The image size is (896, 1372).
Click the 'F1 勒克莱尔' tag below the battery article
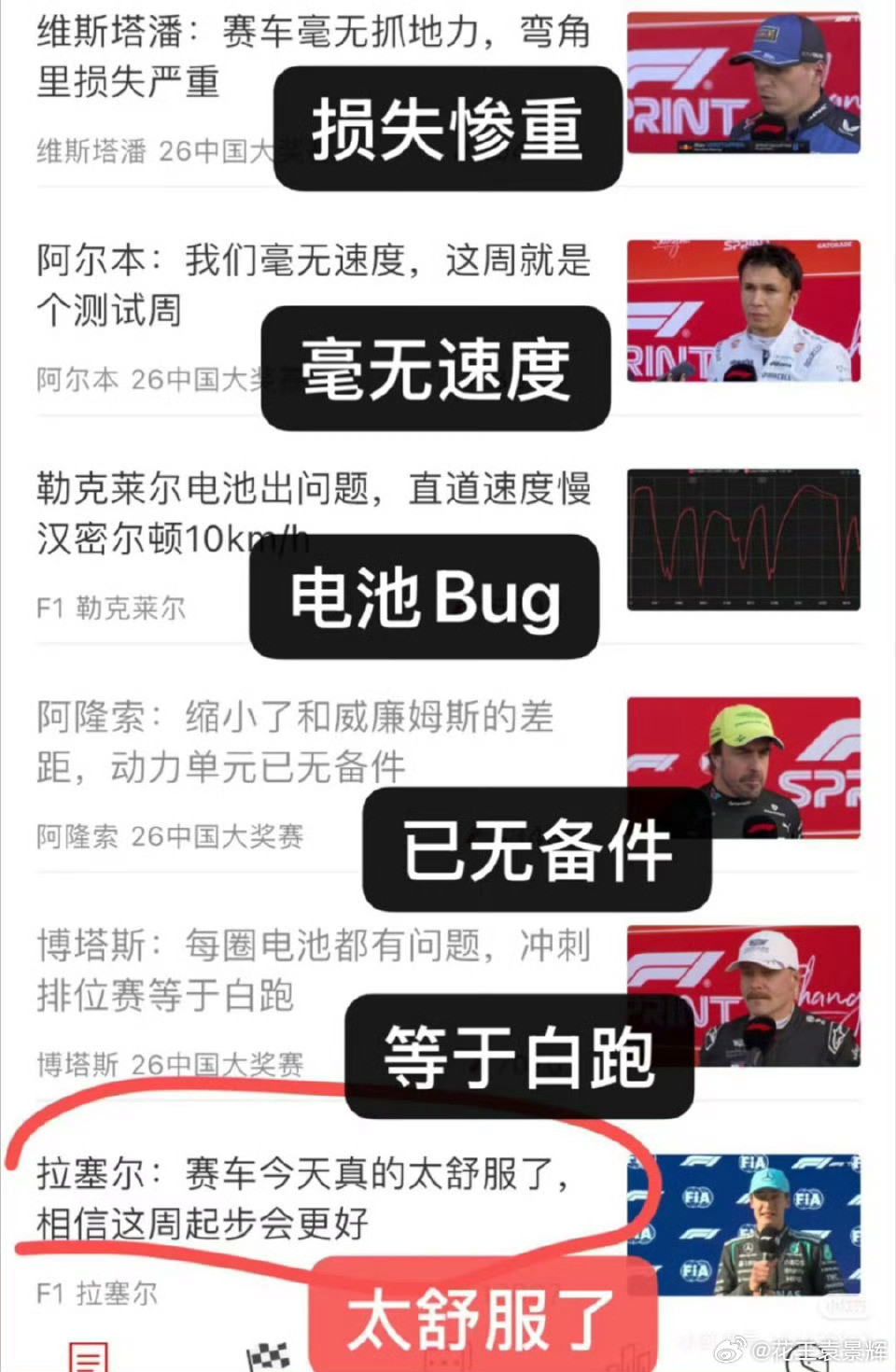pos(110,609)
